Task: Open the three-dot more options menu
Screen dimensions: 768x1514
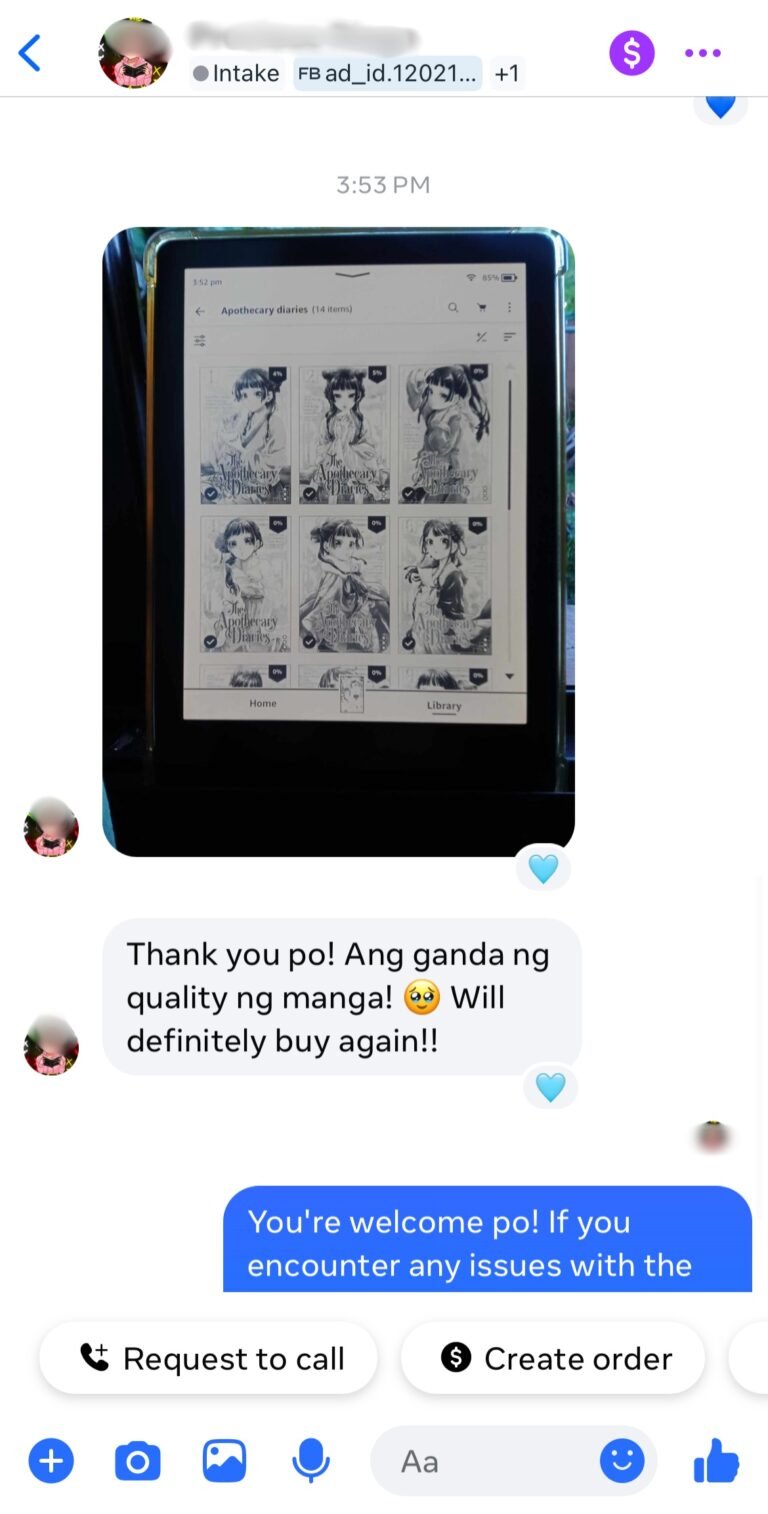Action: [702, 53]
